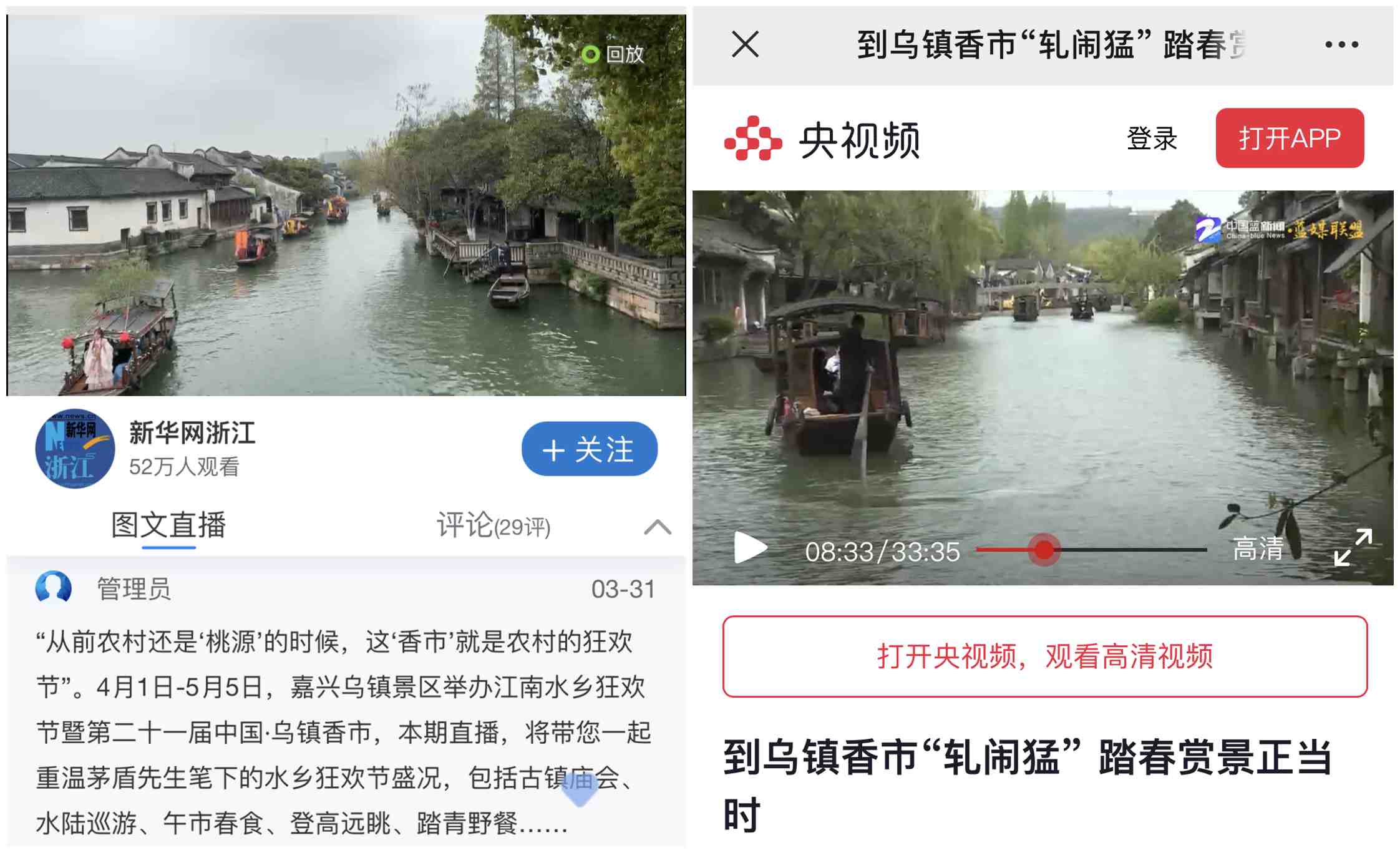Enter fullscreen video mode
The width and height of the screenshot is (1400, 853).
[x=1353, y=547]
